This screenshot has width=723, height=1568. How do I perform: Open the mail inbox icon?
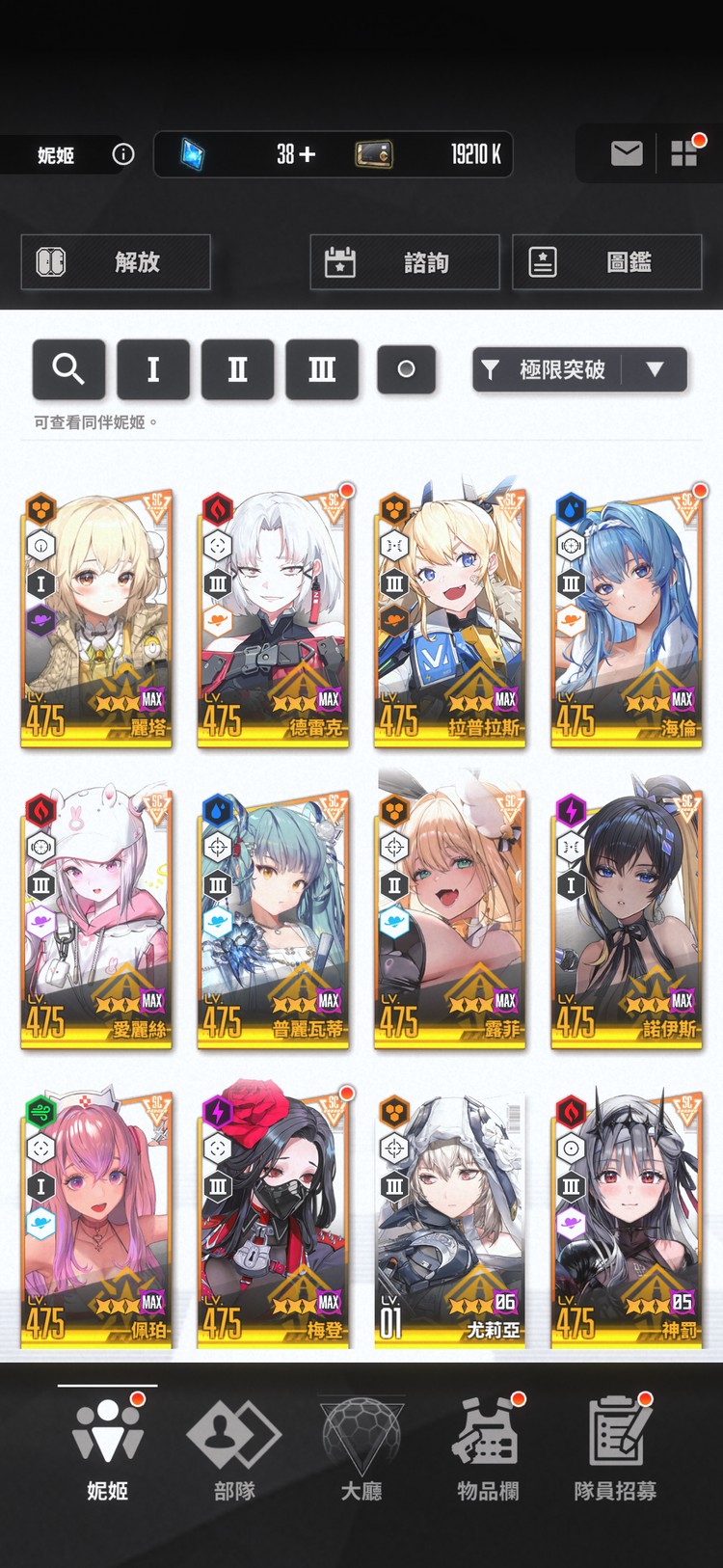click(x=627, y=153)
